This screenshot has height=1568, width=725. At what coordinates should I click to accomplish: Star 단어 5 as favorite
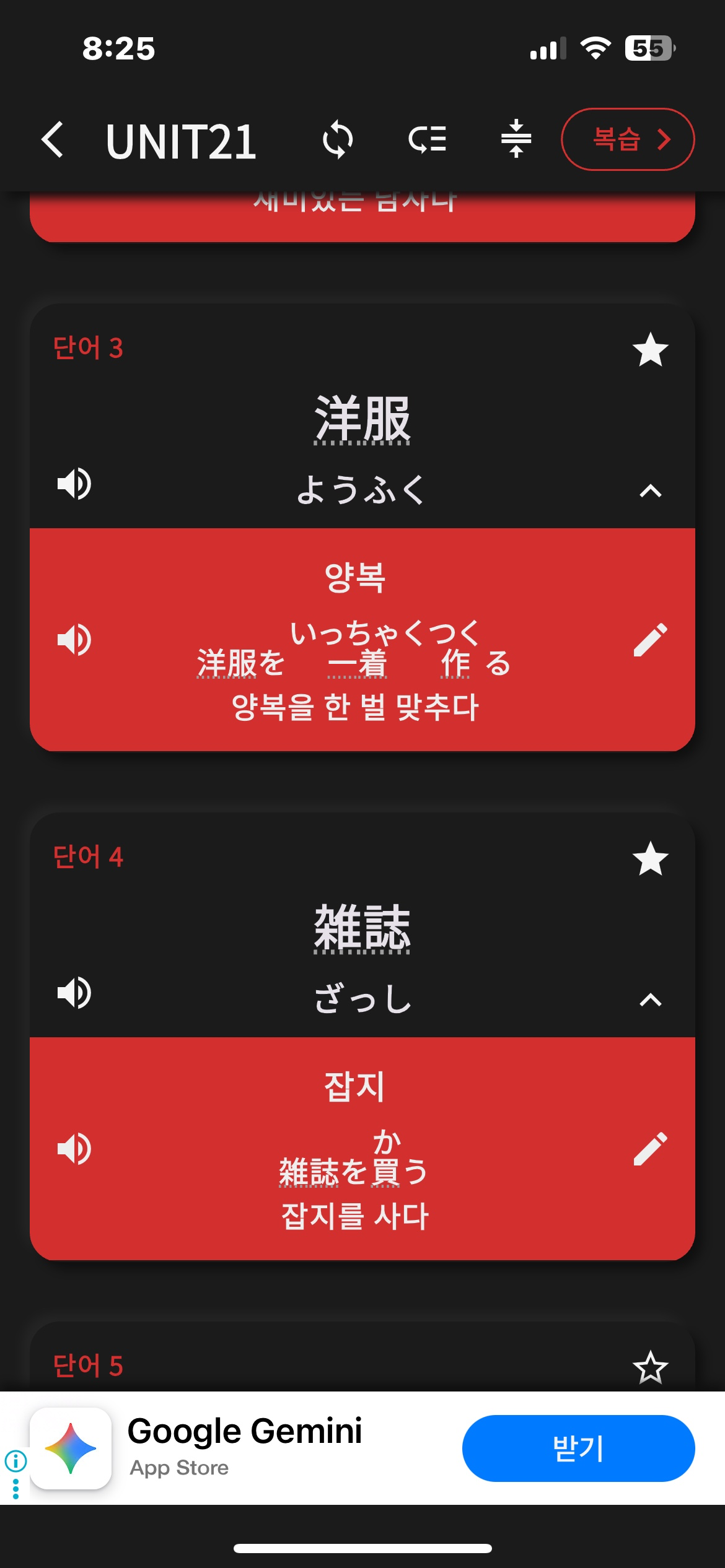coord(650,1367)
